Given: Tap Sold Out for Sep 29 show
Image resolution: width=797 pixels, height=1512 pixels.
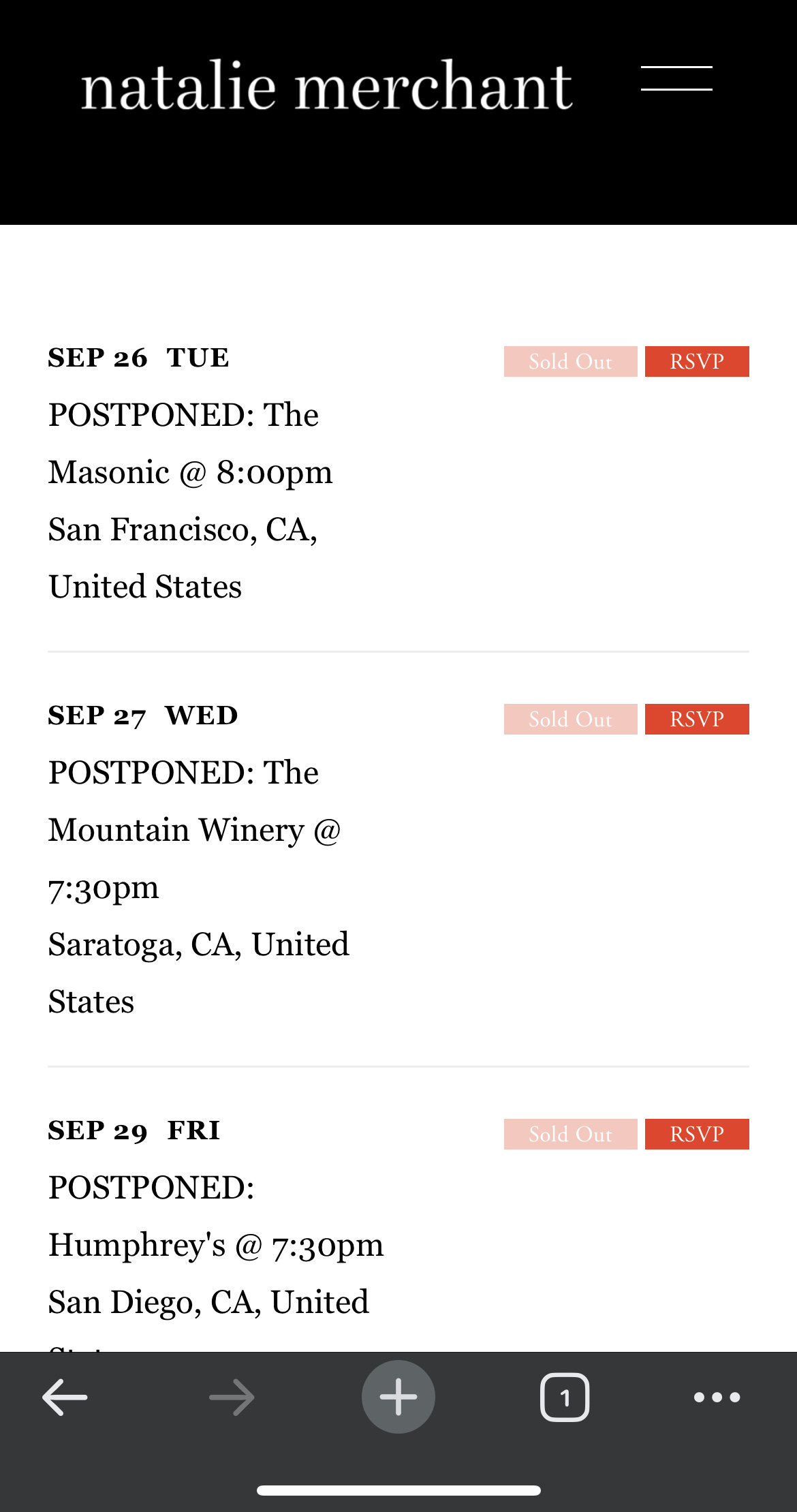Looking at the screenshot, I should [x=570, y=1134].
